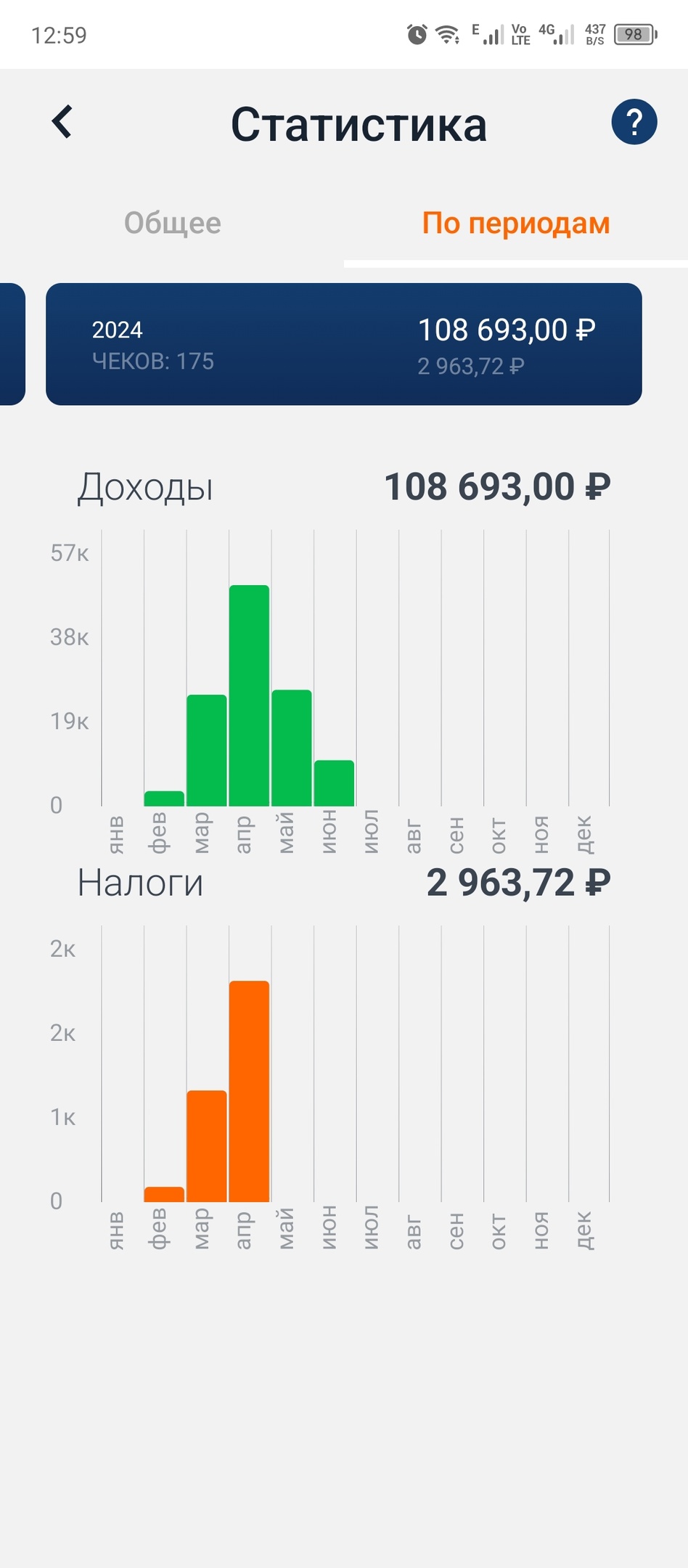
Task: Switch to the Общее tab
Action: [x=172, y=223]
